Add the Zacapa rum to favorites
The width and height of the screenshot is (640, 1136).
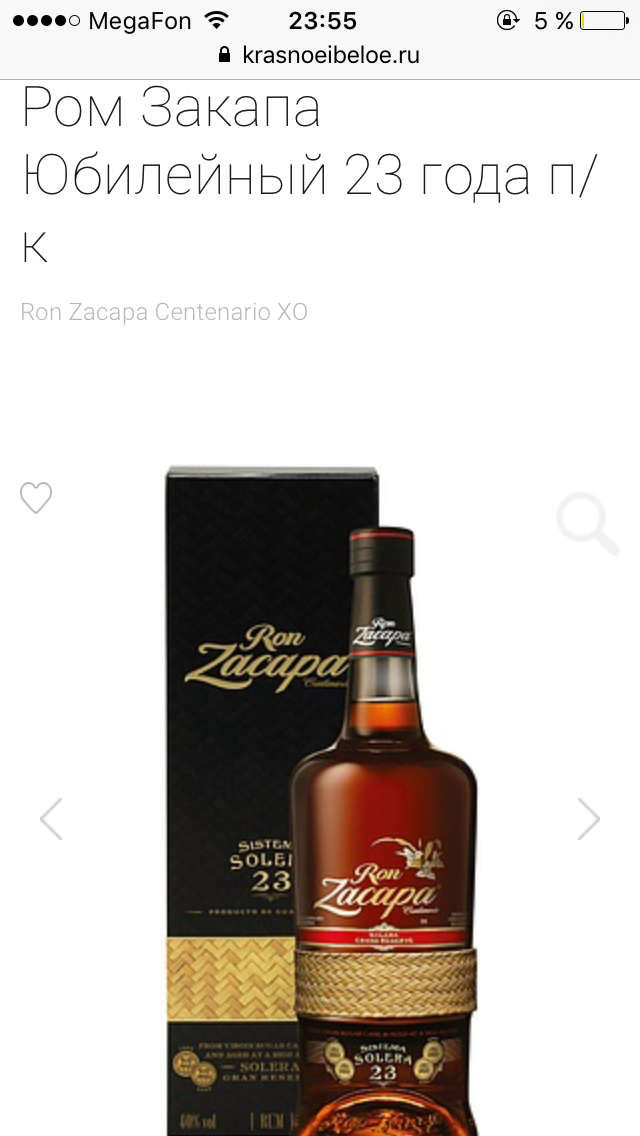pyautogui.click(x=36, y=498)
